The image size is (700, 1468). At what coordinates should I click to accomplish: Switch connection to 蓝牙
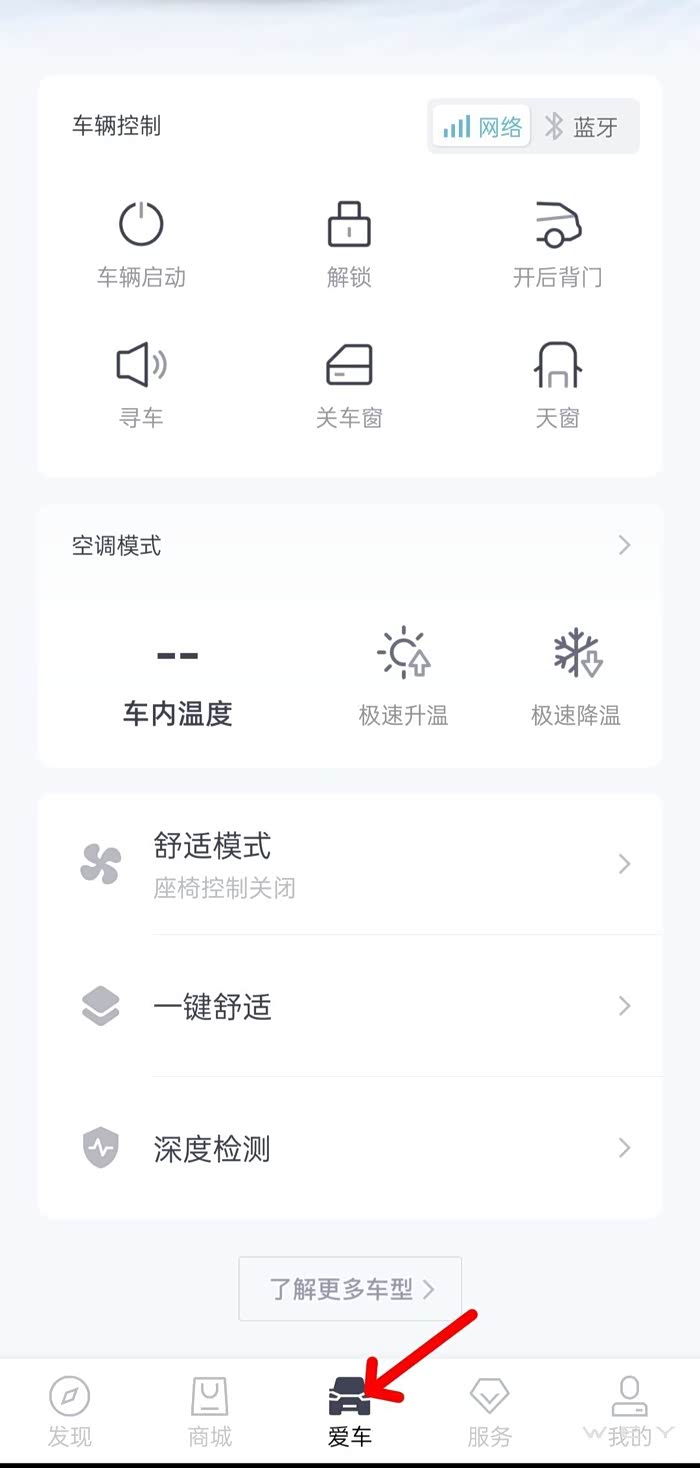click(582, 127)
